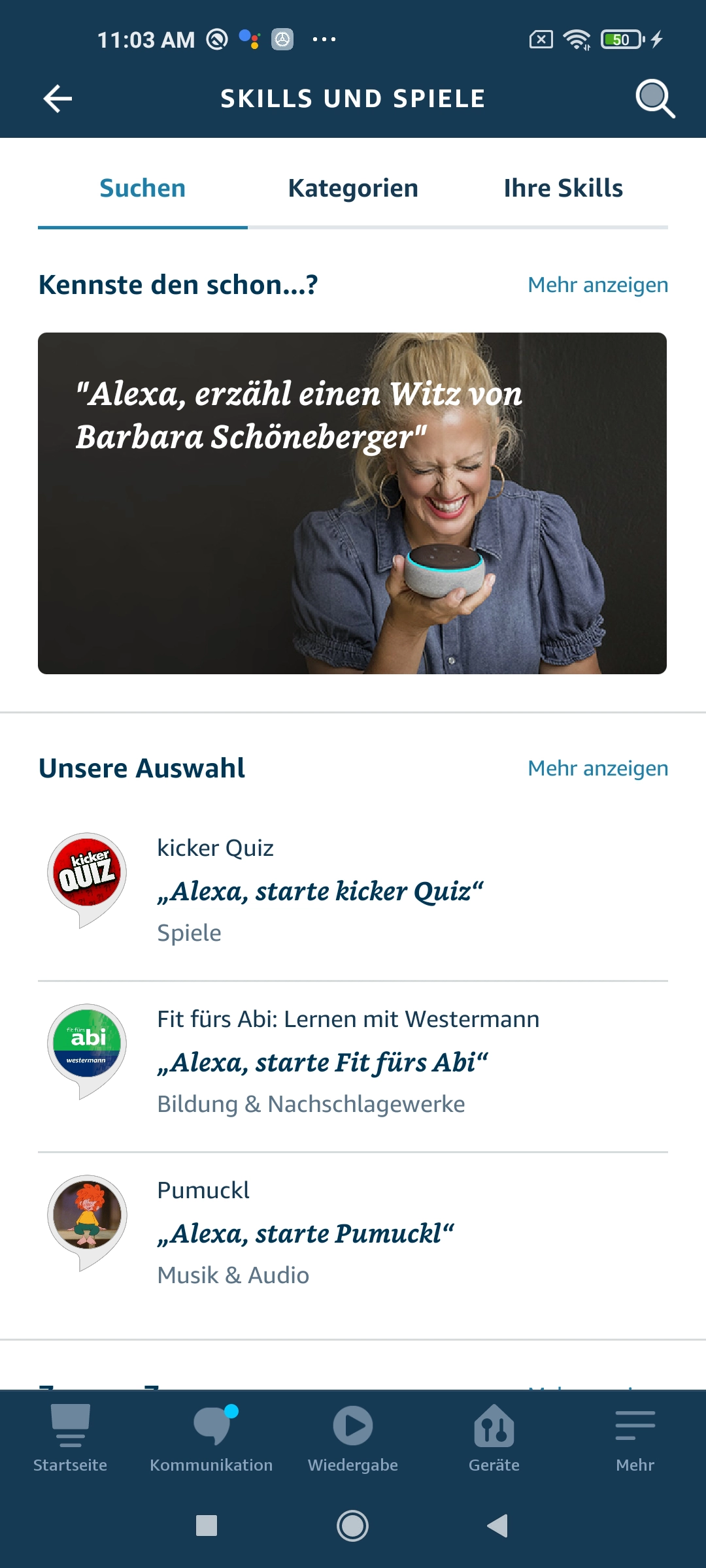Open the Mehr menu tab

[635, 1437]
